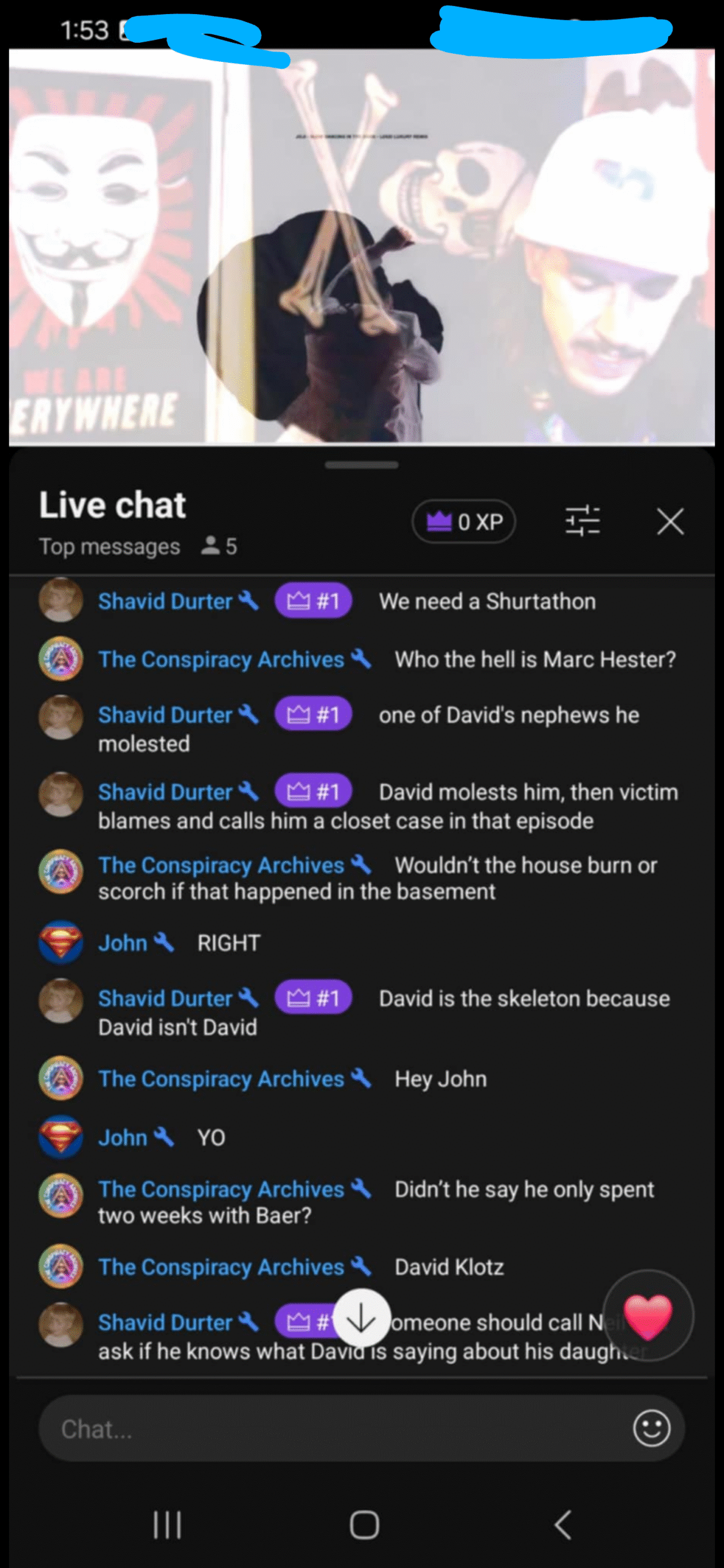
Task: Open recent apps from navigation bar
Action: [167, 1525]
